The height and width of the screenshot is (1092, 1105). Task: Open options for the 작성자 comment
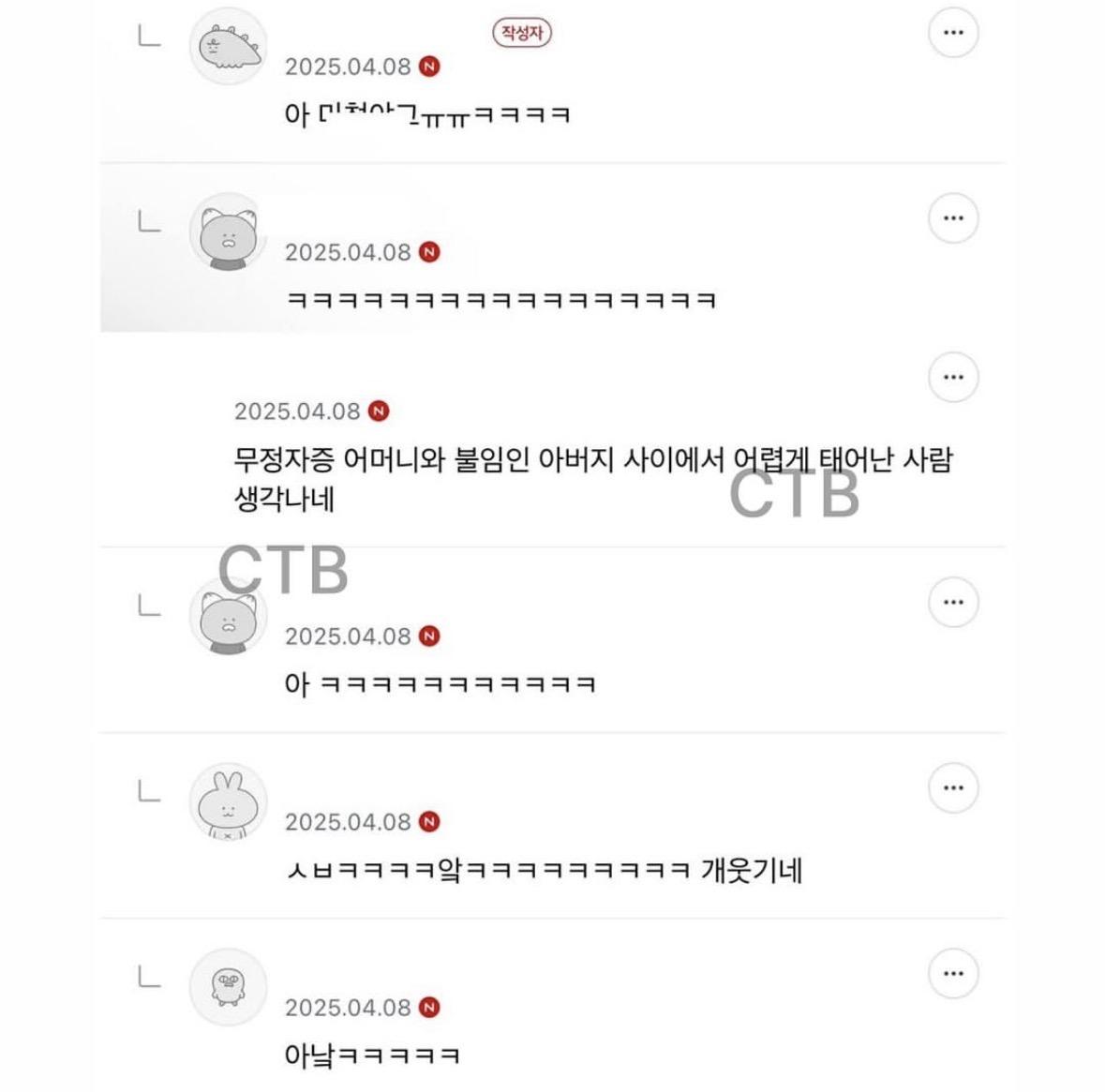tap(953, 33)
